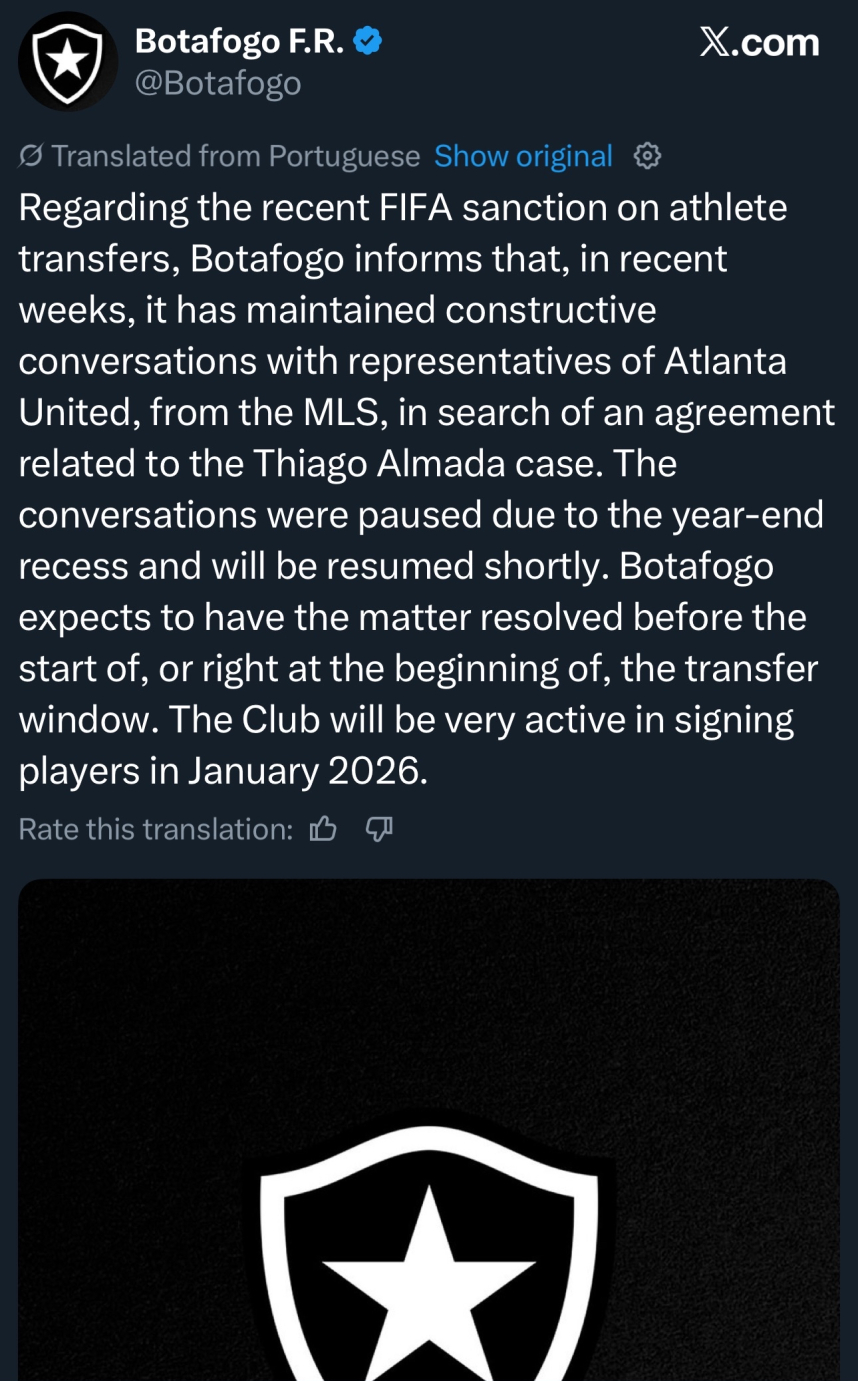The height and width of the screenshot is (1381, 858).
Task: Rate translation with thumbs up
Action: pos(323,829)
